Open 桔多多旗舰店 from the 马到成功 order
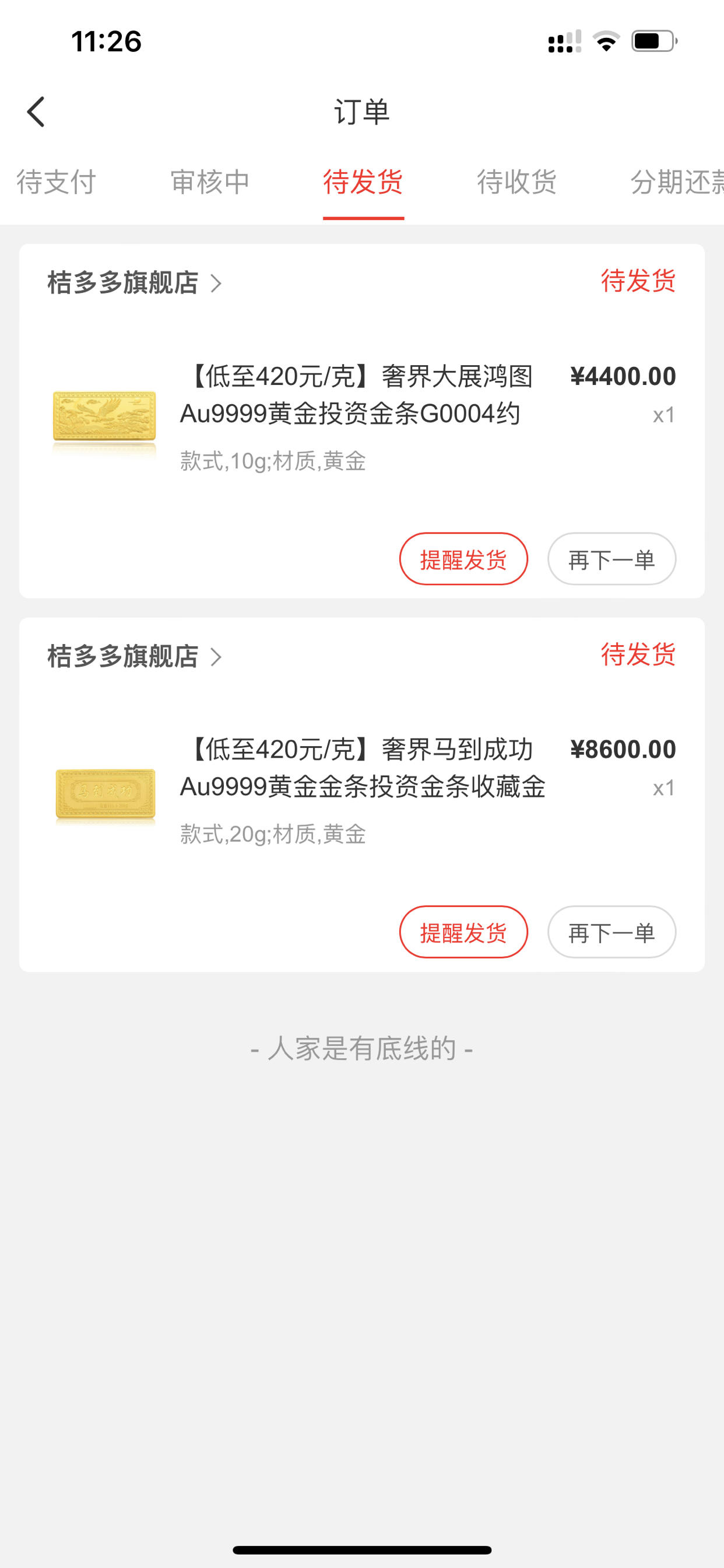Image resolution: width=724 pixels, height=1568 pixels. tap(135, 656)
